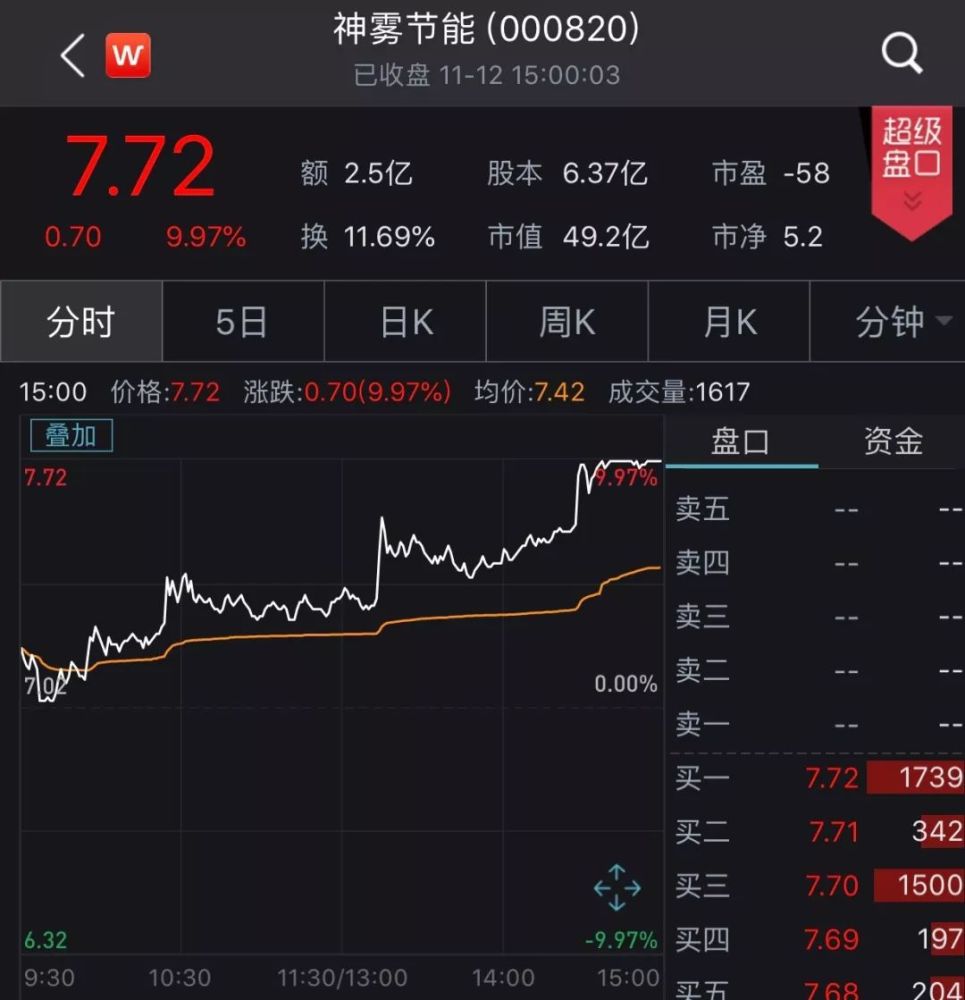Click the 0.00% baseline on chart

click(x=626, y=683)
